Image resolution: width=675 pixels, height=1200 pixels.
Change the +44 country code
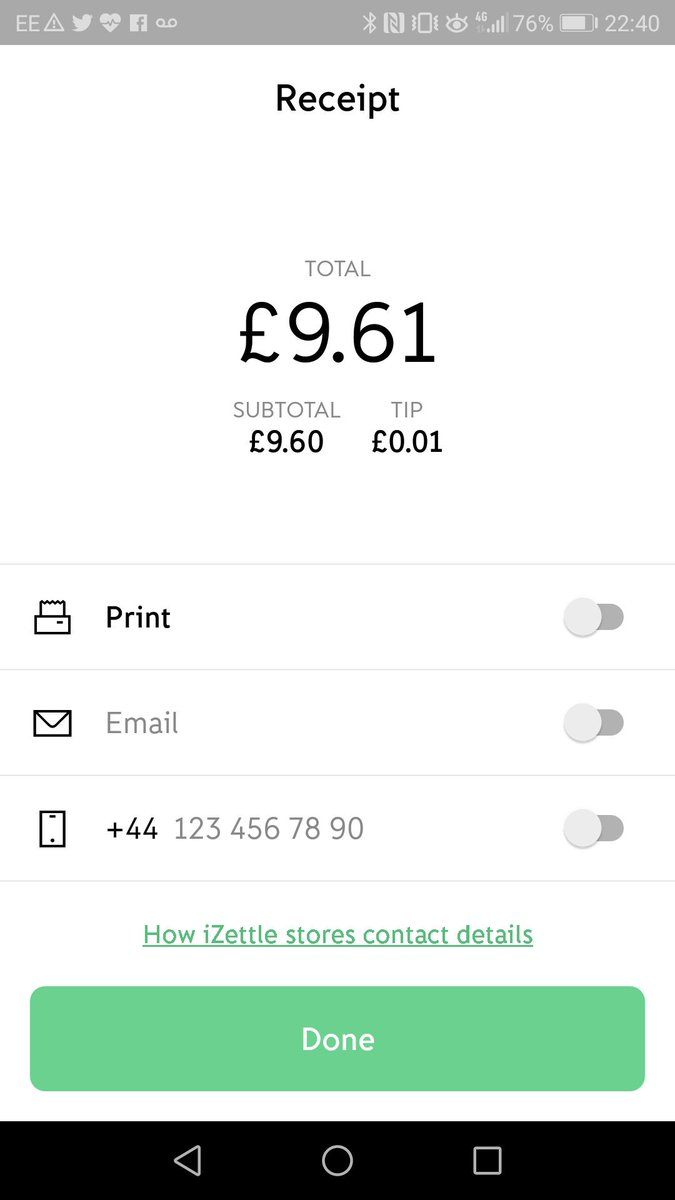point(132,829)
